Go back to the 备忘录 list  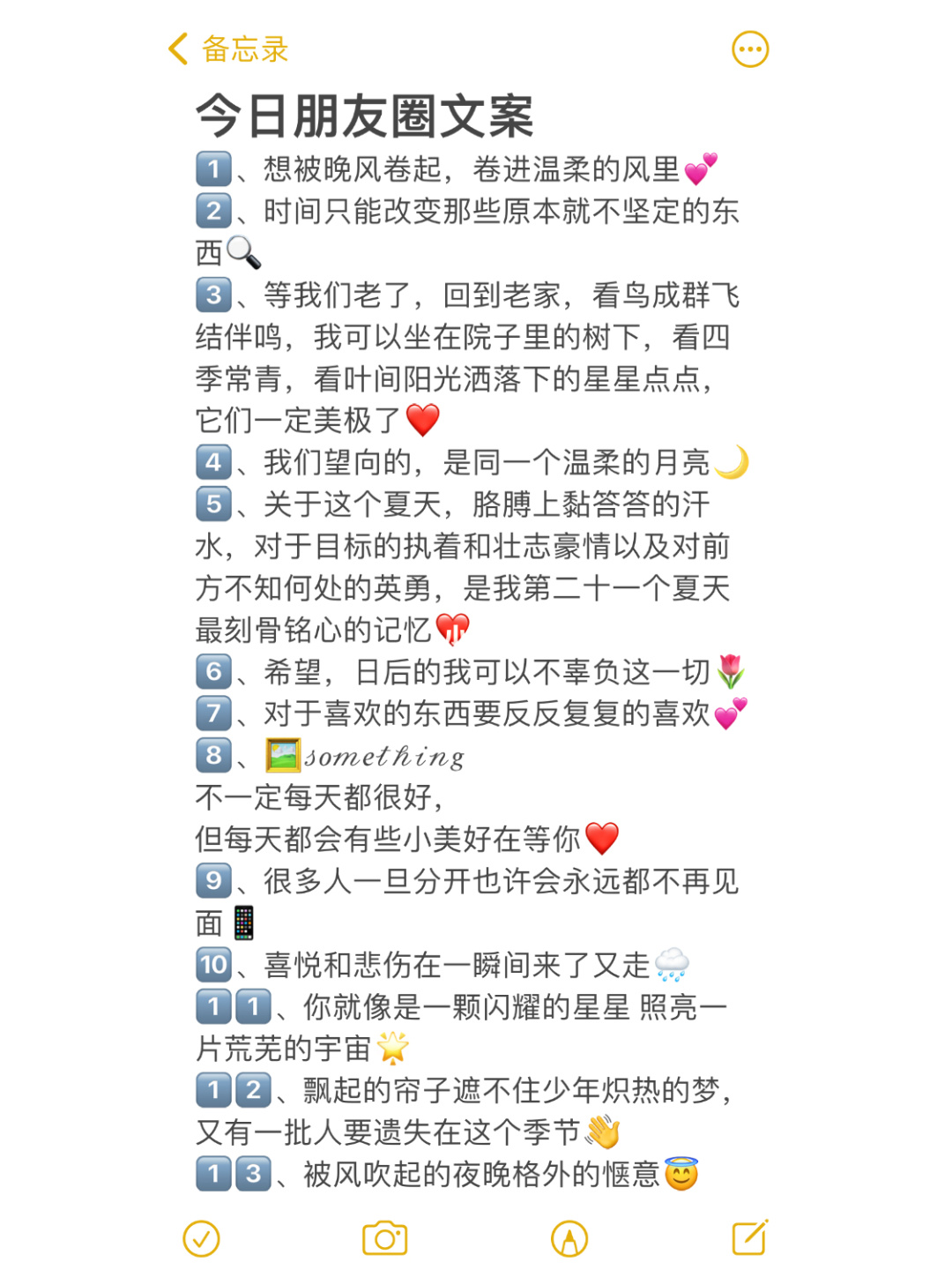pos(228,49)
